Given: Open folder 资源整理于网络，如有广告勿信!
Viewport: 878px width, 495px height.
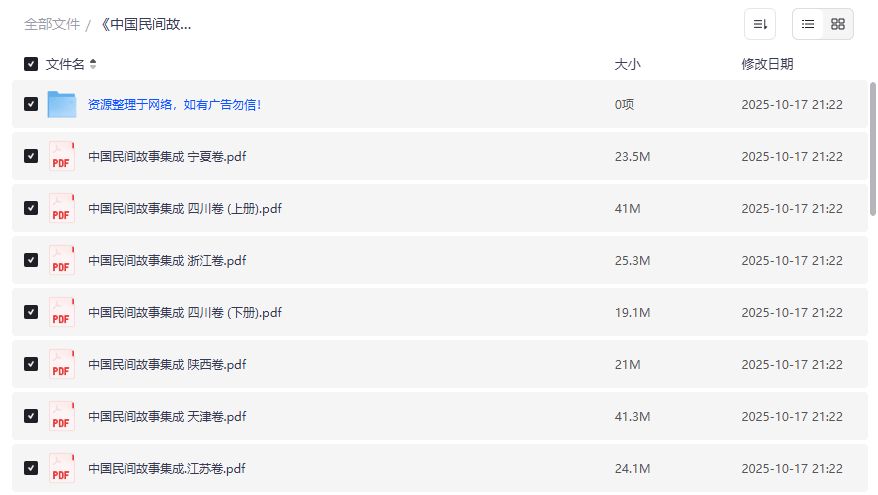Looking at the screenshot, I should [174, 104].
